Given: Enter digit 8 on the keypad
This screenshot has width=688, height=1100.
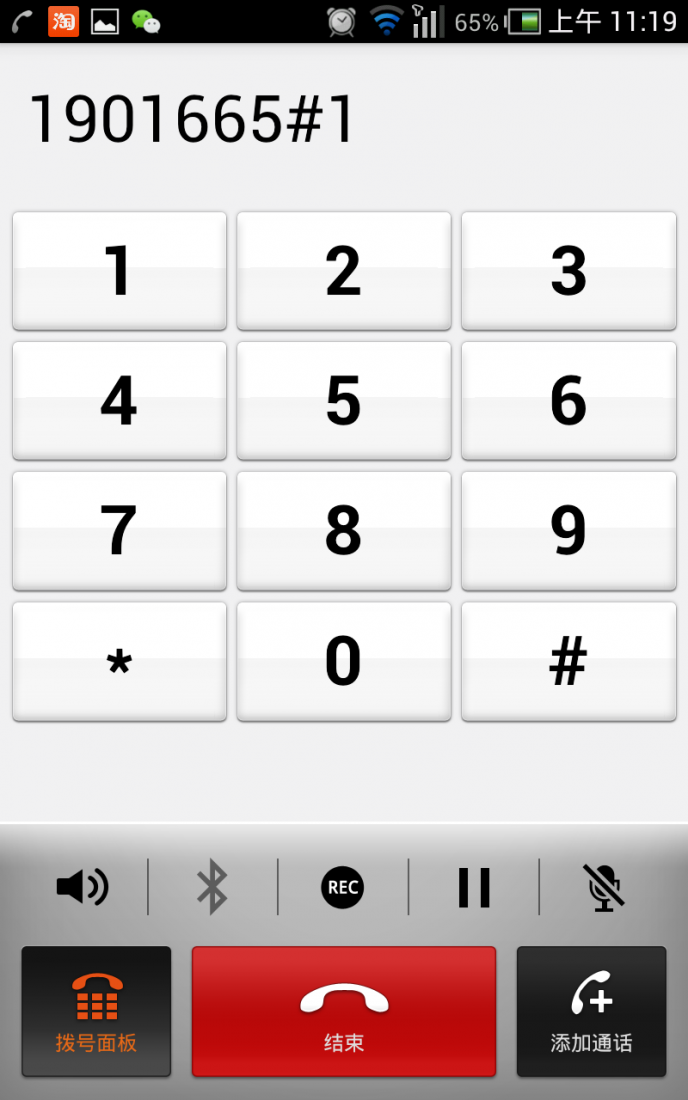Looking at the screenshot, I should (x=343, y=530).
